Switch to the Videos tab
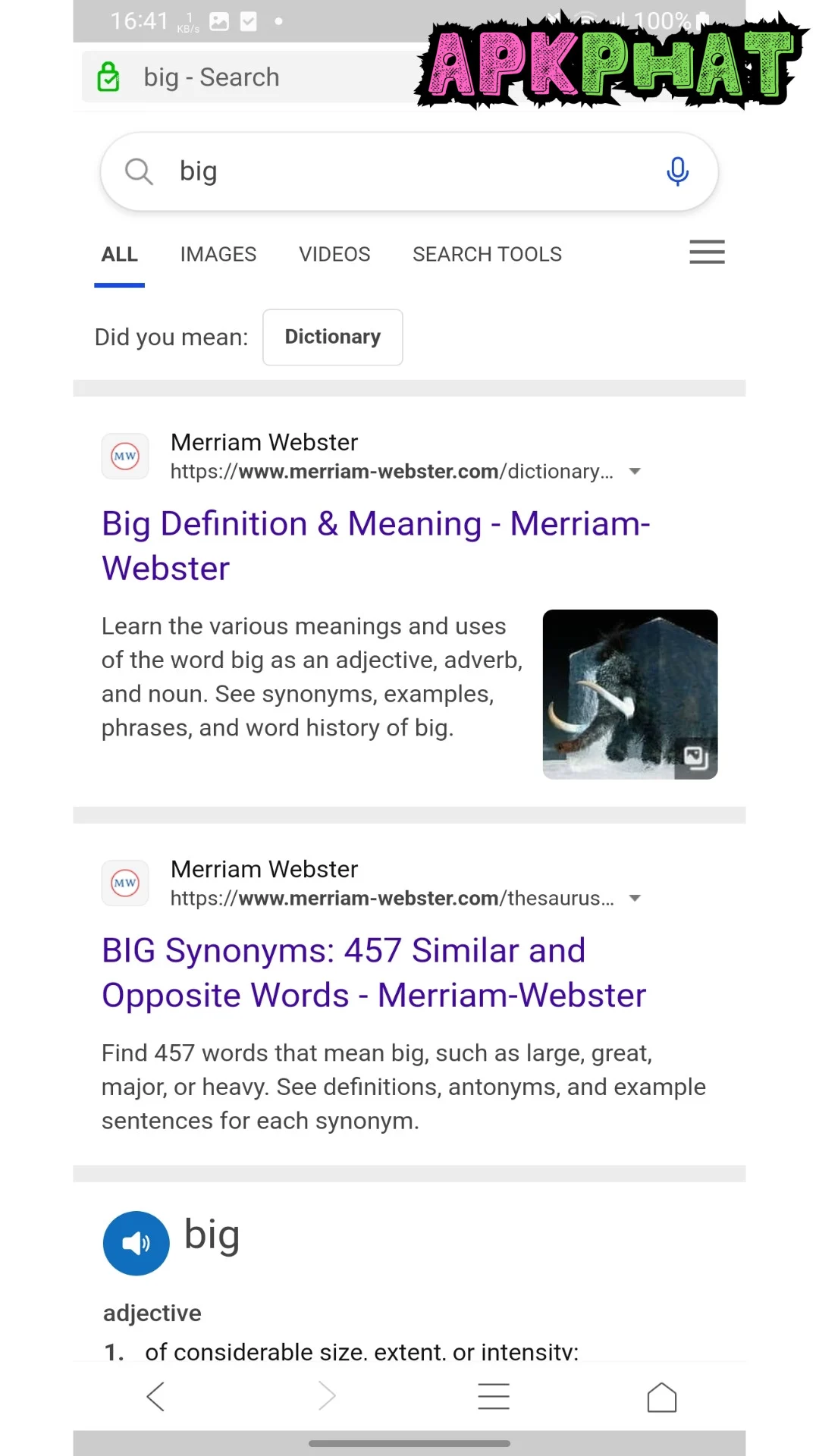 tap(334, 254)
